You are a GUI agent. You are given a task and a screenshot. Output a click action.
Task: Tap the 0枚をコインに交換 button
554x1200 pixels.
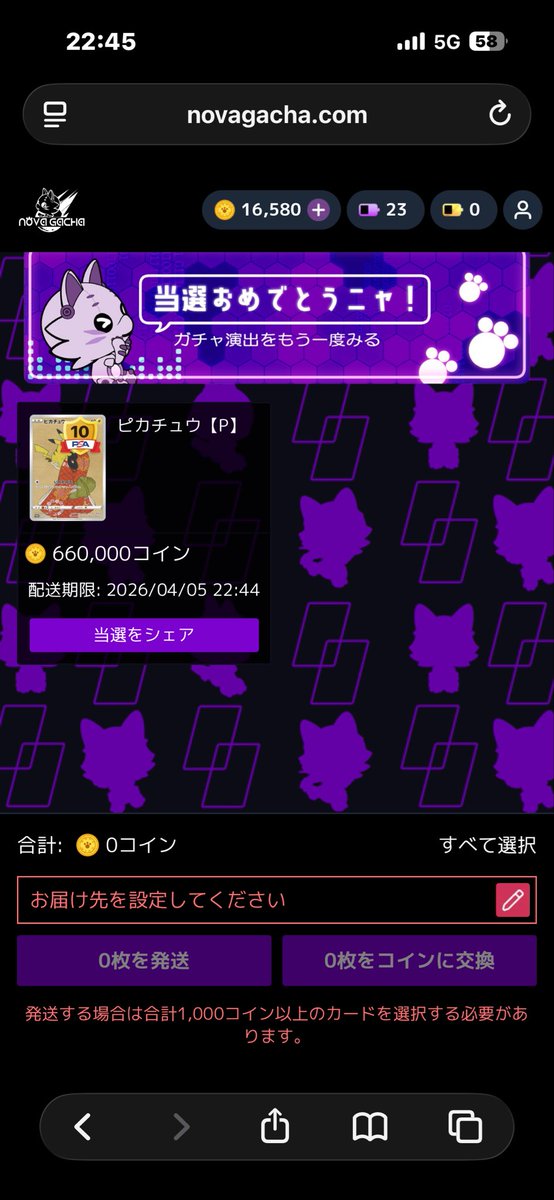[409, 961]
